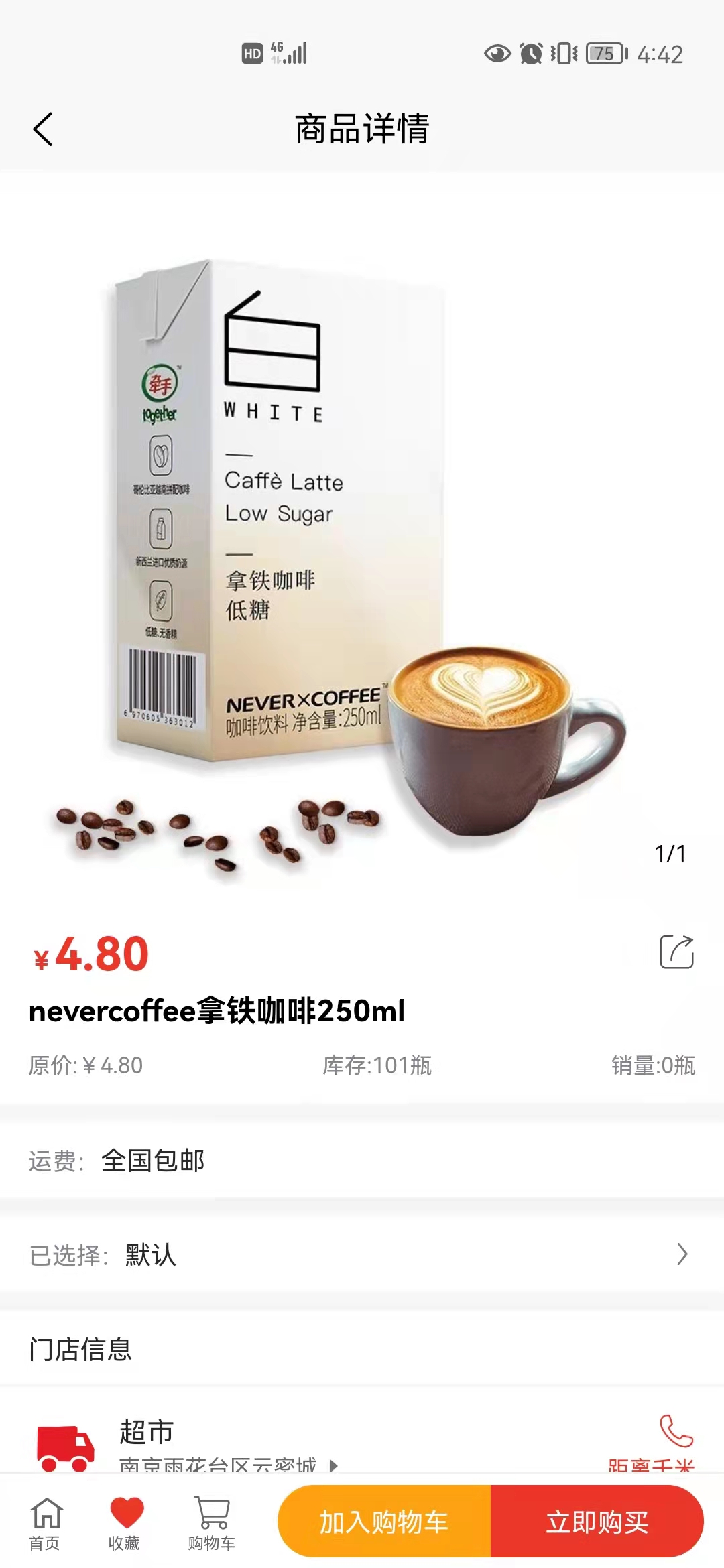Call the store using the phone icon
This screenshot has height=1568, width=724.
[676, 1431]
